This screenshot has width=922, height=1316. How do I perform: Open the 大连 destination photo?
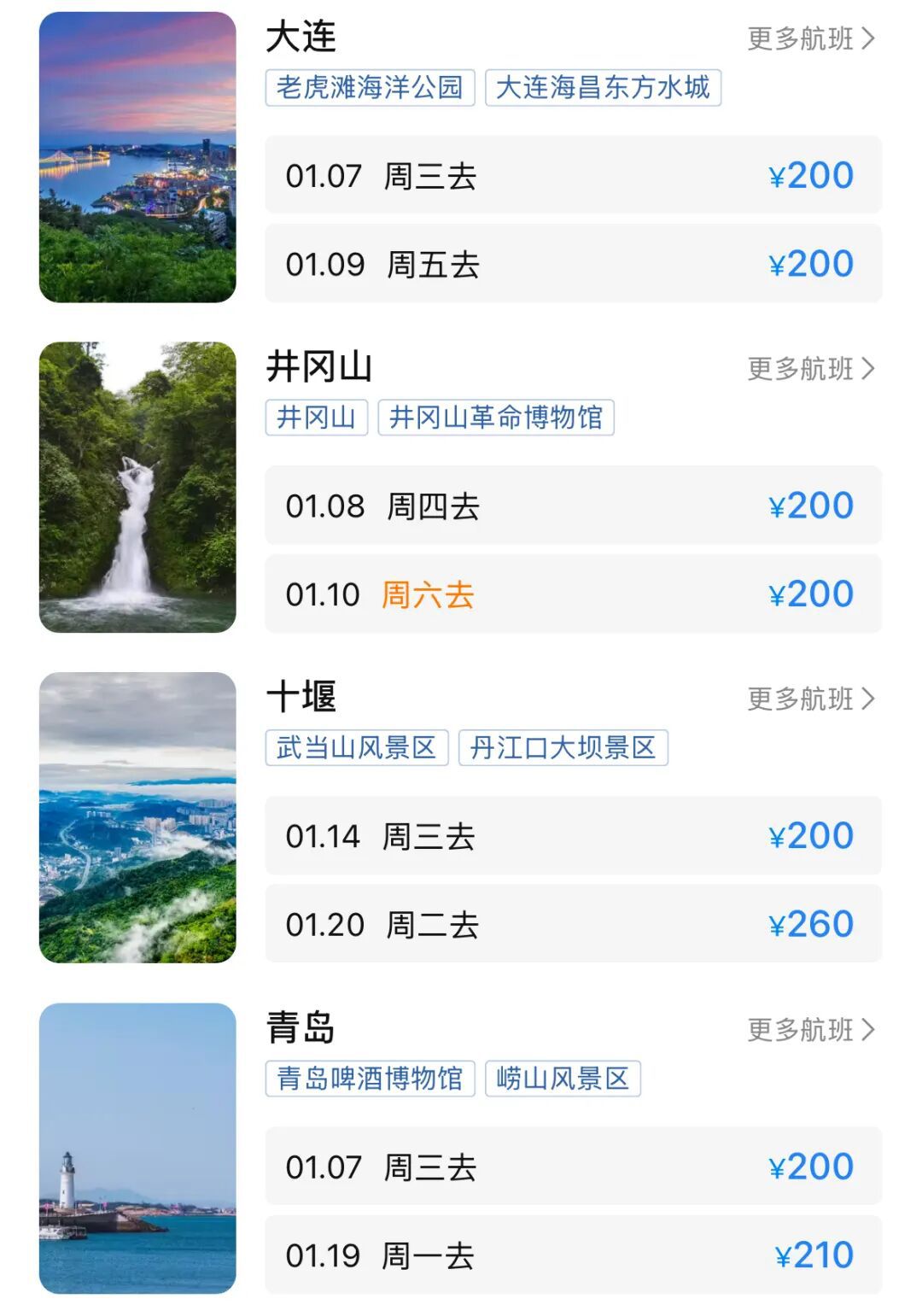pyautogui.click(x=137, y=157)
